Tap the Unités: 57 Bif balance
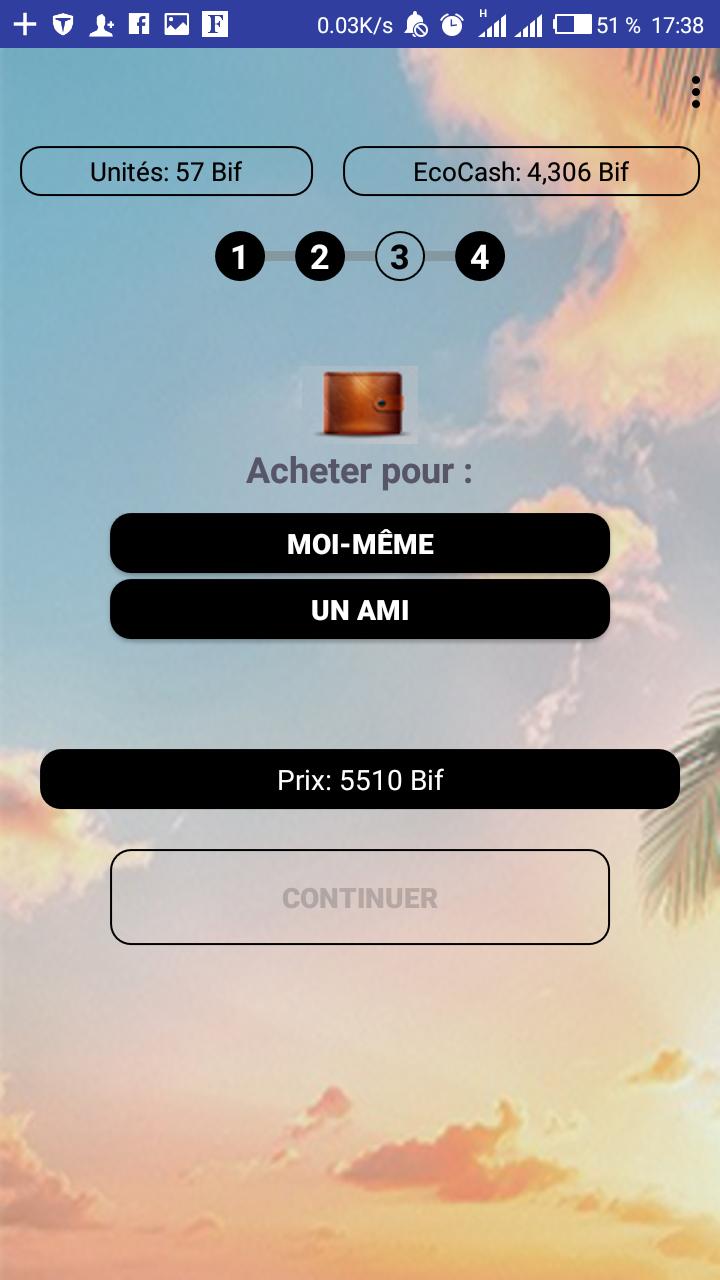720x1280 pixels. tap(166, 171)
